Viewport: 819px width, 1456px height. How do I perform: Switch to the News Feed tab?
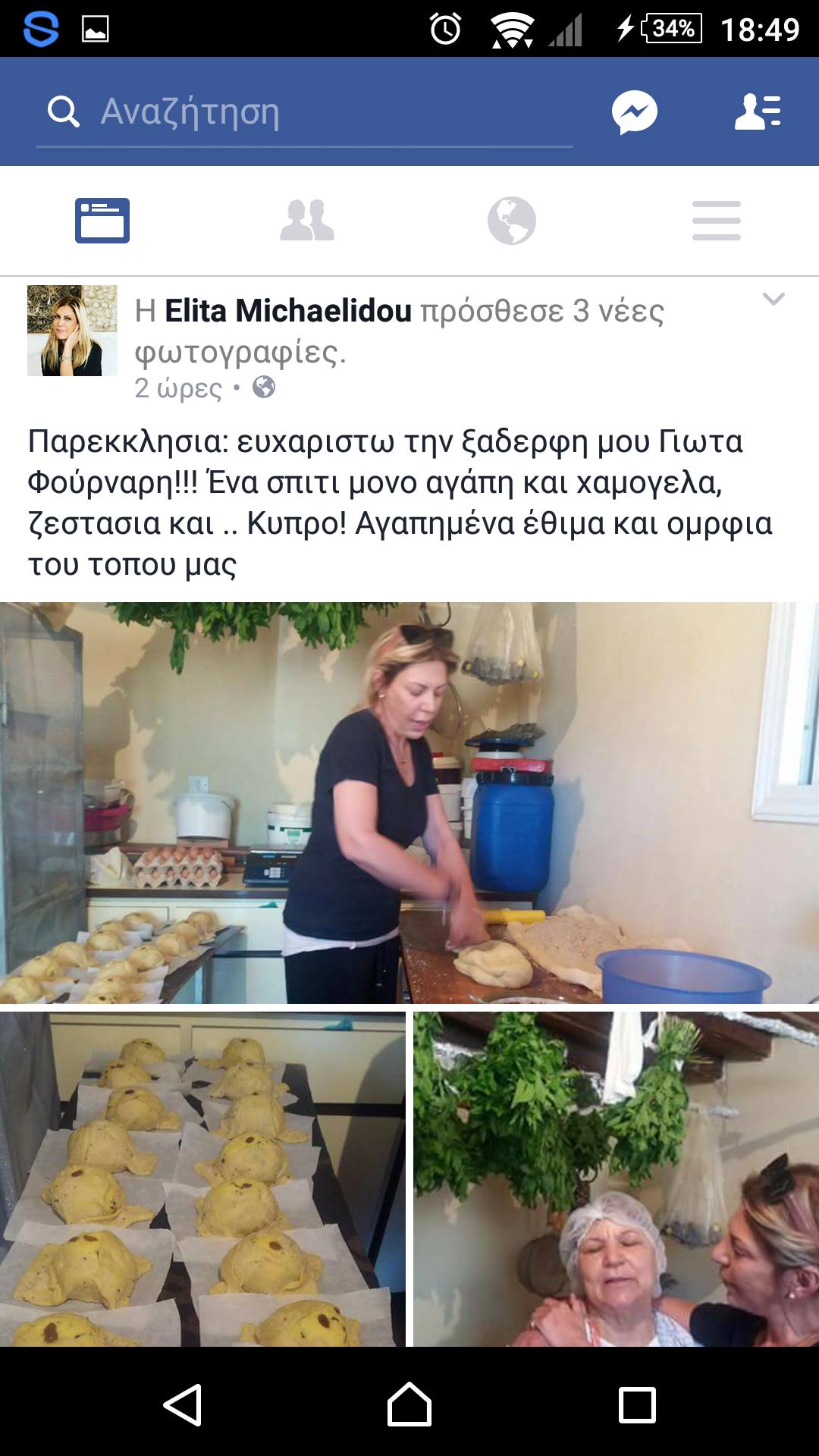tap(102, 221)
